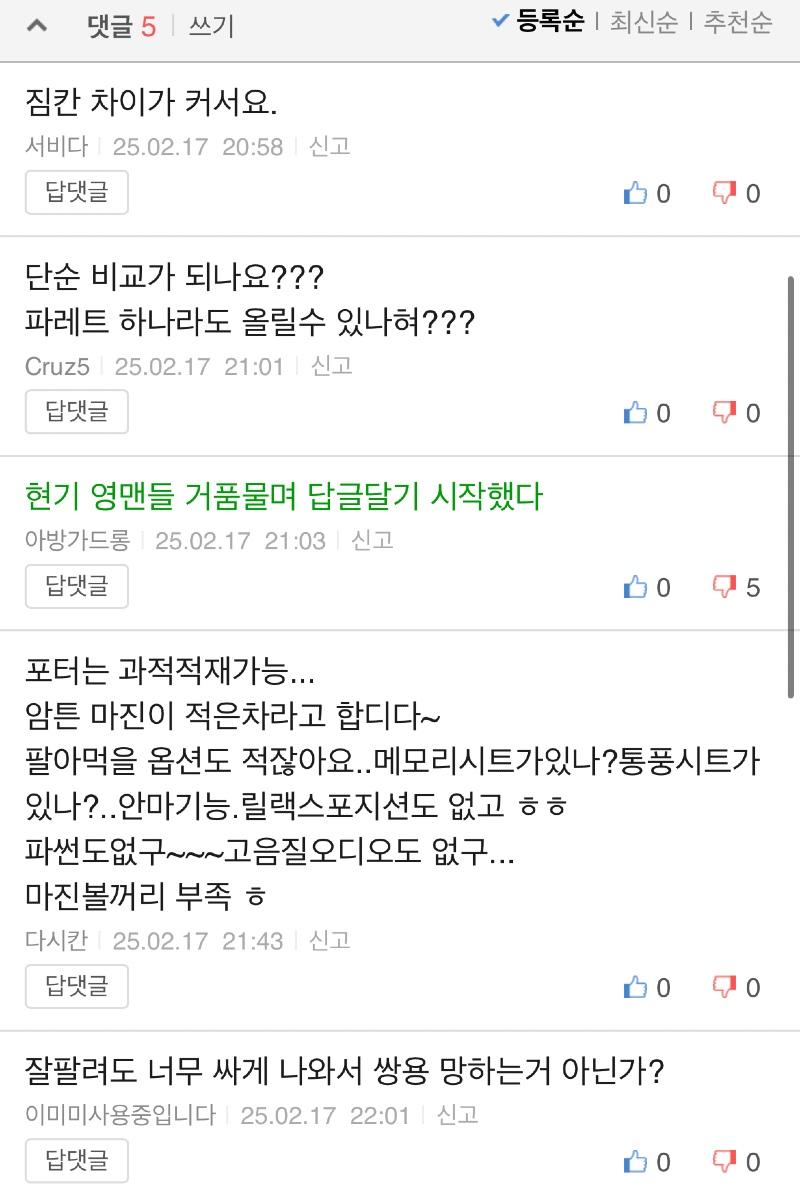Reply to Cruz5's comment with 답댓글
The width and height of the screenshot is (800, 1204).
tap(77, 411)
